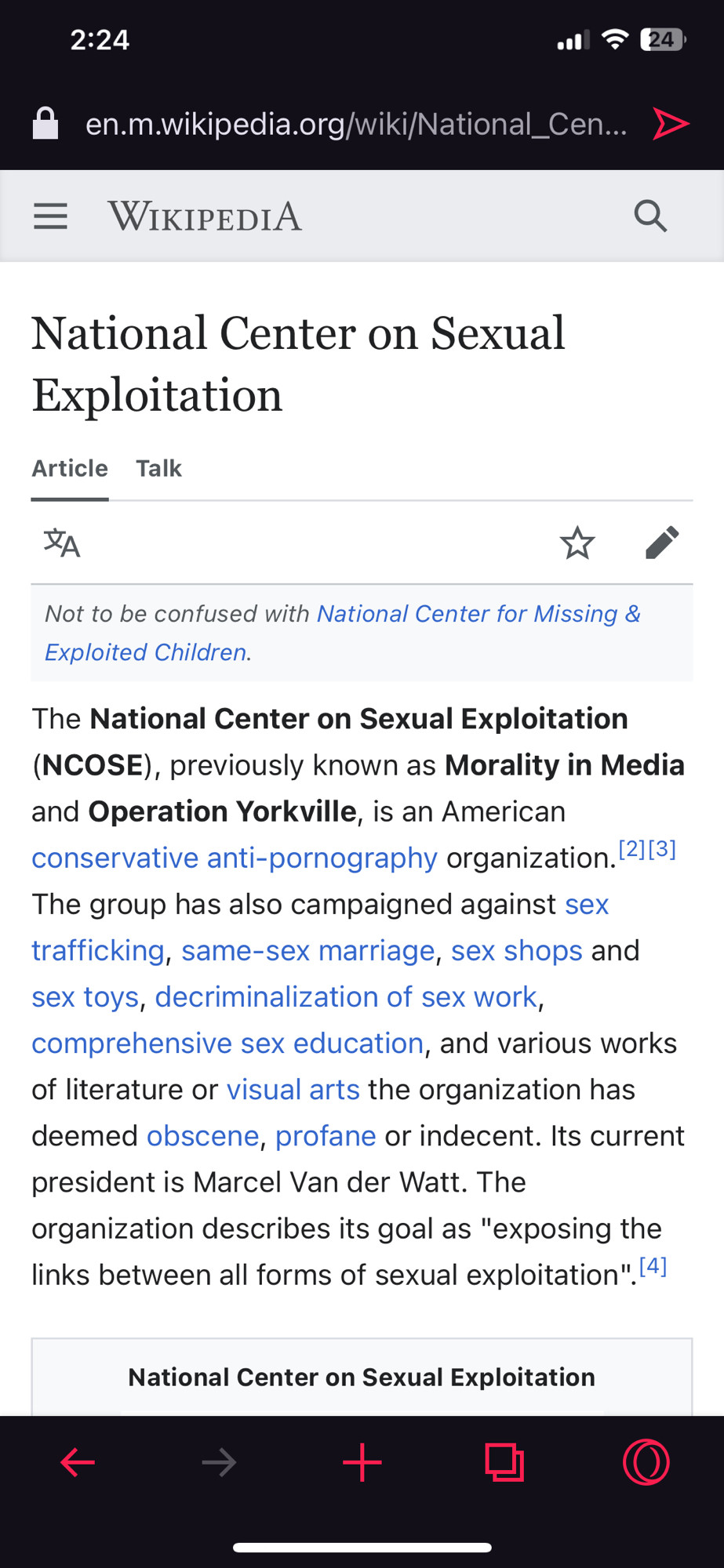Follow the visual arts link

pyautogui.click(x=293, y=1089)
